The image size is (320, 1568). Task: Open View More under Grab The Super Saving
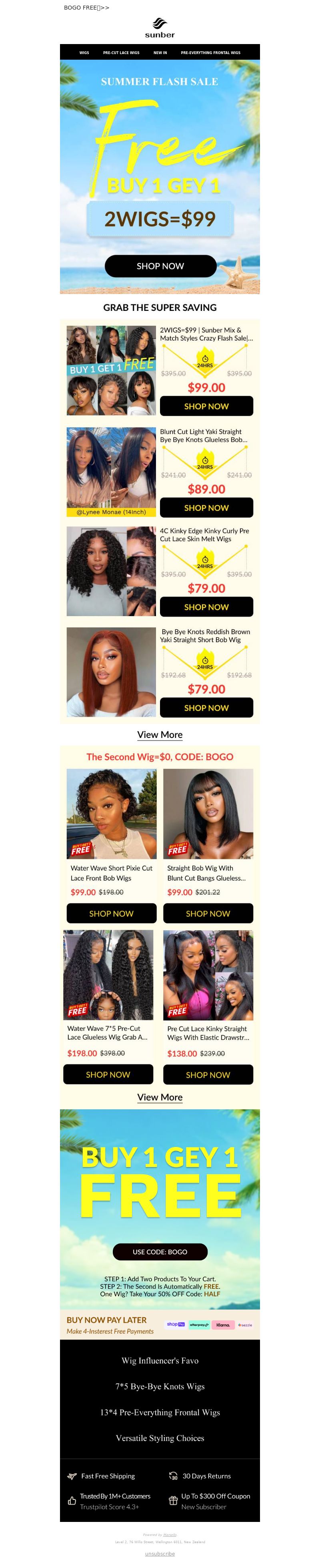[160, 735]
